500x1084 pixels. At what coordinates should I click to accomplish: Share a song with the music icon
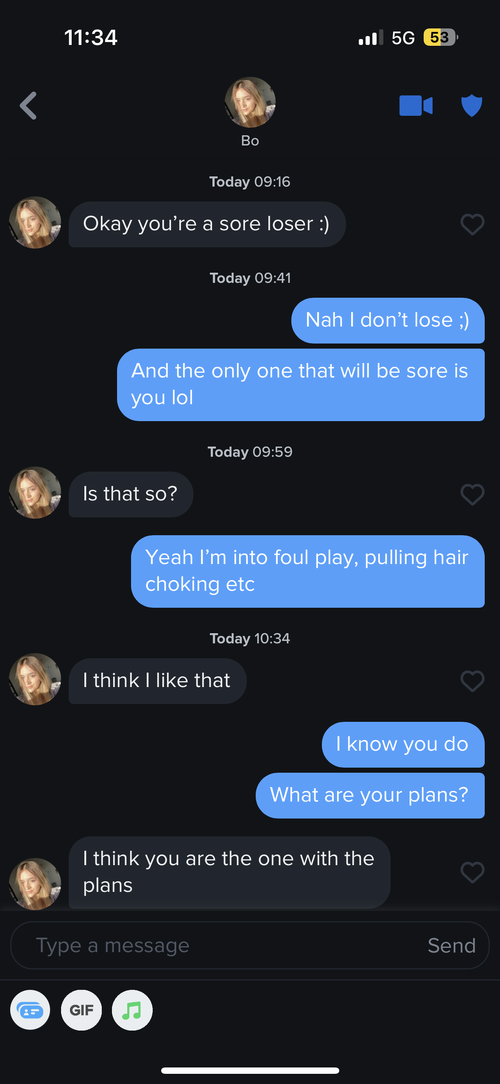click(132, 1011)
